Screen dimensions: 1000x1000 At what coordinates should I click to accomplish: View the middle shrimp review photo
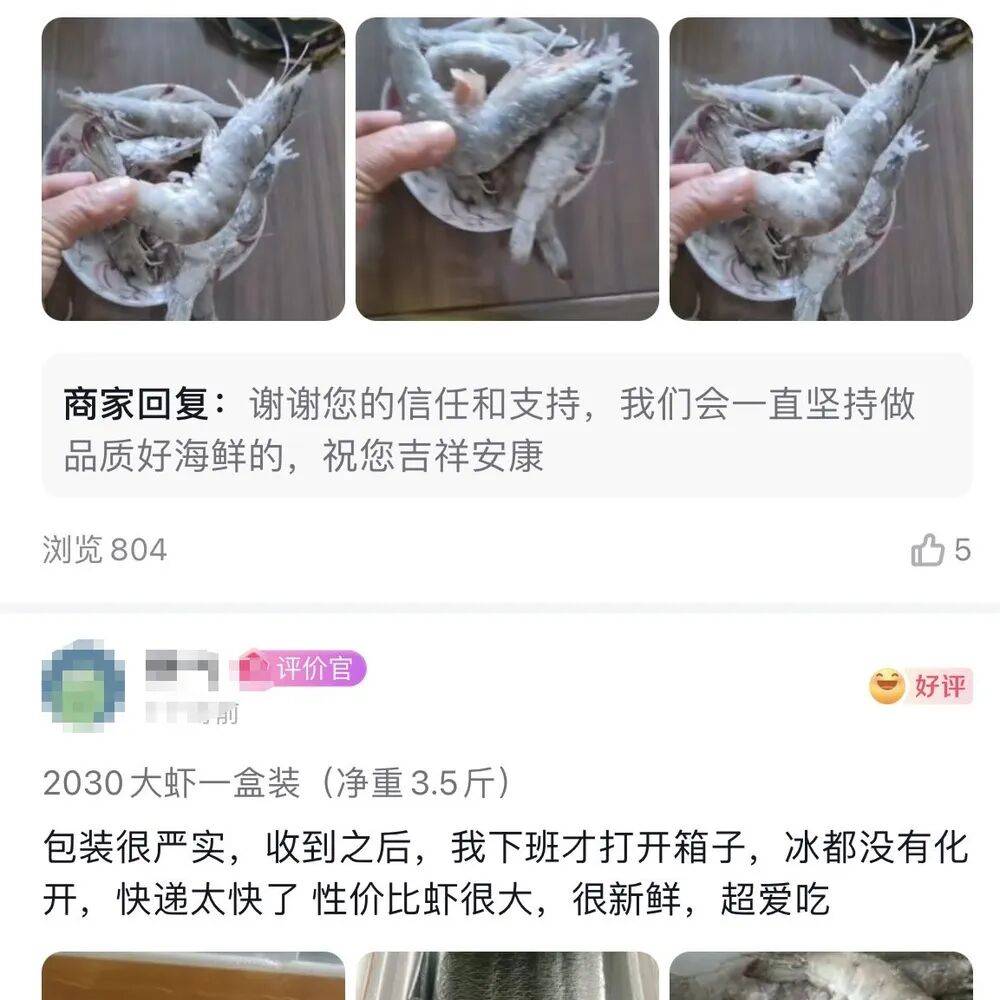click(x=507, y=169)
